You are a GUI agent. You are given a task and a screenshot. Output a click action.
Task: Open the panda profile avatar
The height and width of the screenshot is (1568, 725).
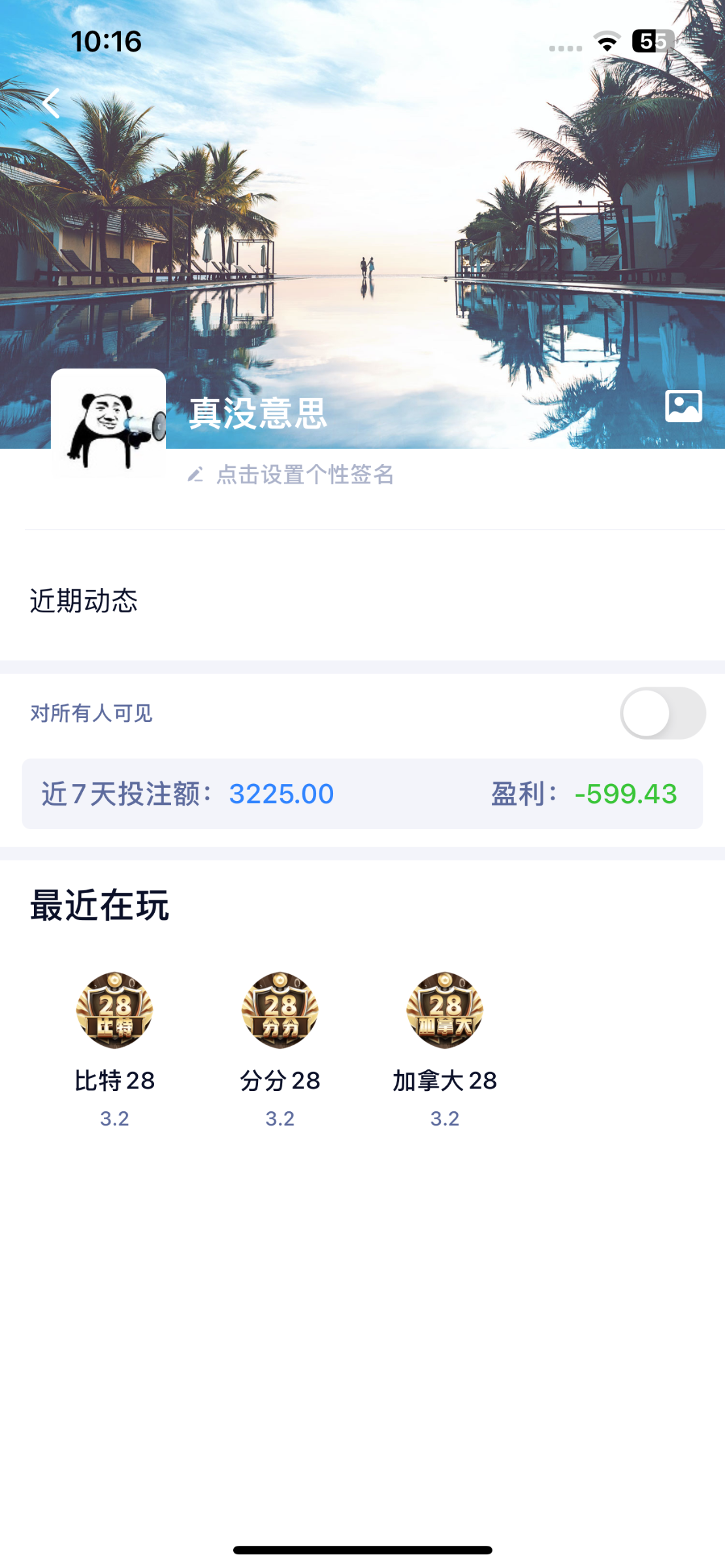coord(108,425)
